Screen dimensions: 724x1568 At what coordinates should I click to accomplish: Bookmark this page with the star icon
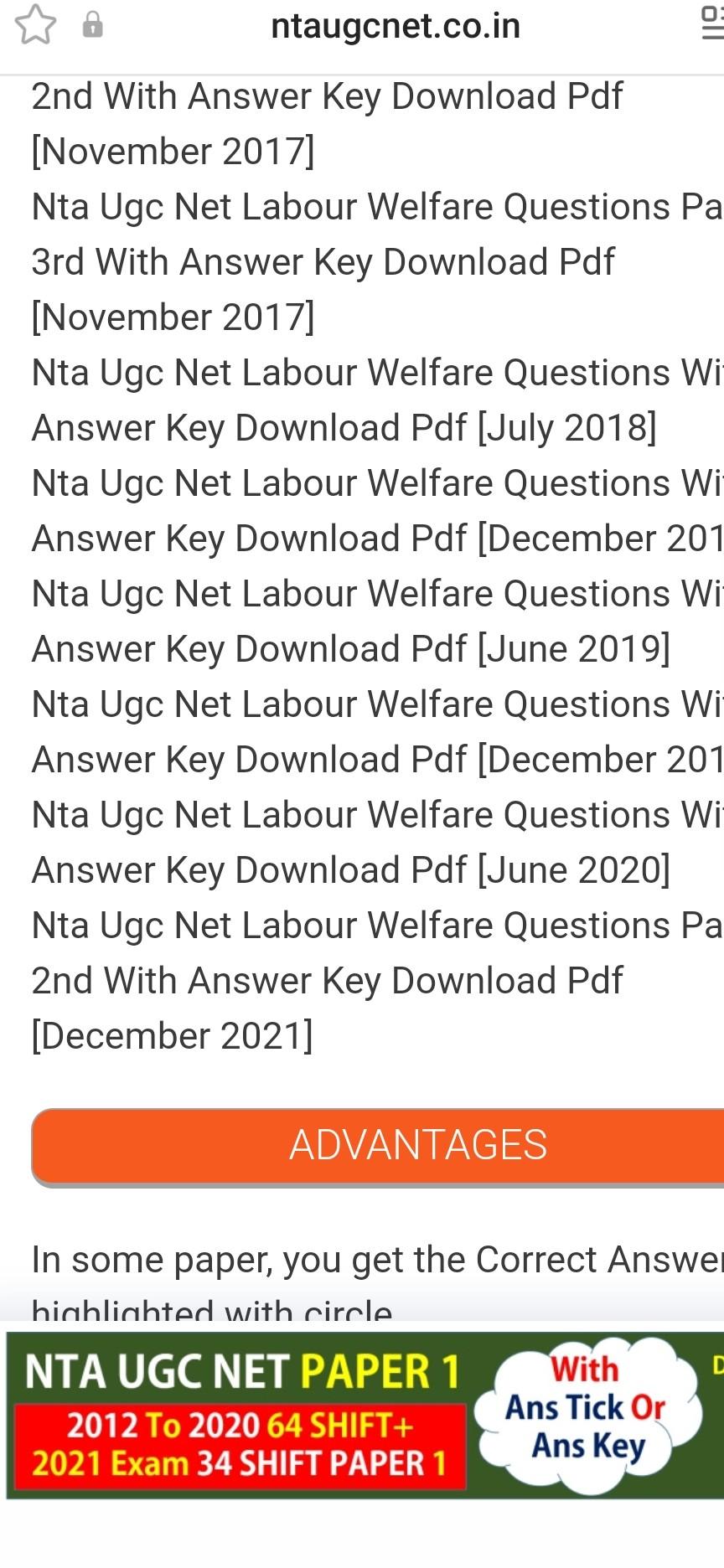pos(35,25)
